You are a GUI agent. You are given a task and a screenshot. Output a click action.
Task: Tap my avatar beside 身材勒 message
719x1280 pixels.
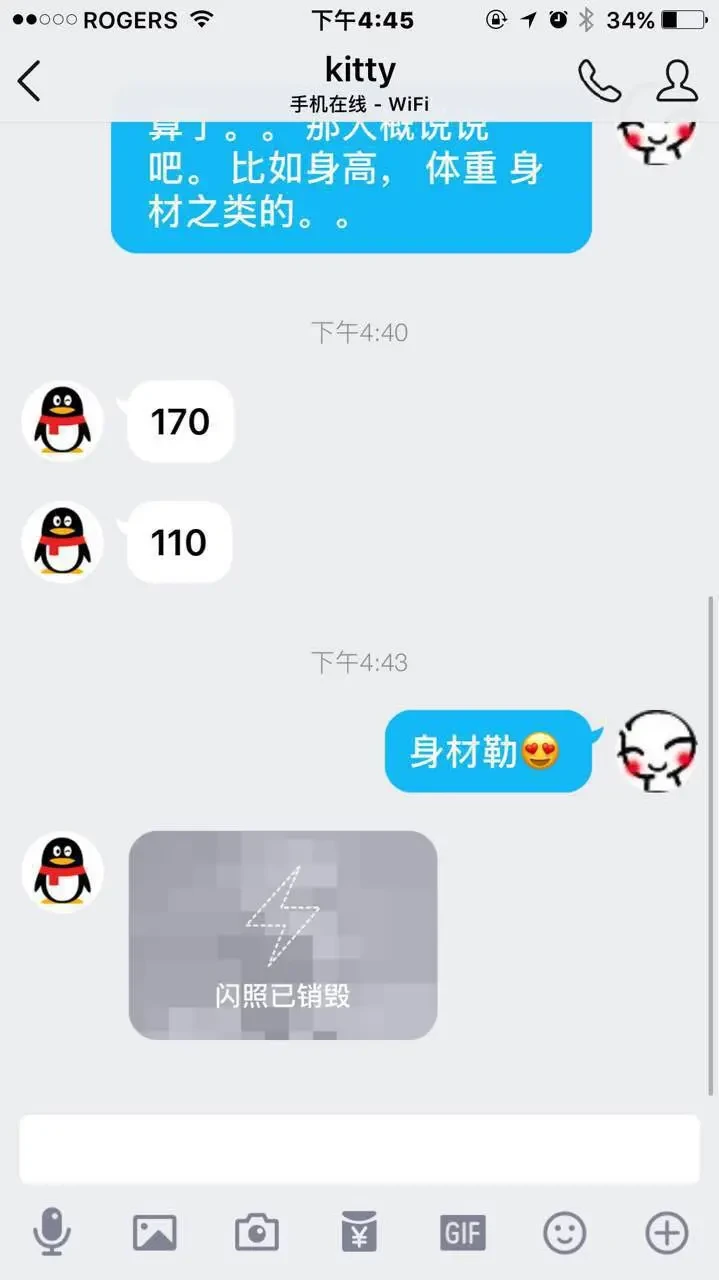[656, 750]
